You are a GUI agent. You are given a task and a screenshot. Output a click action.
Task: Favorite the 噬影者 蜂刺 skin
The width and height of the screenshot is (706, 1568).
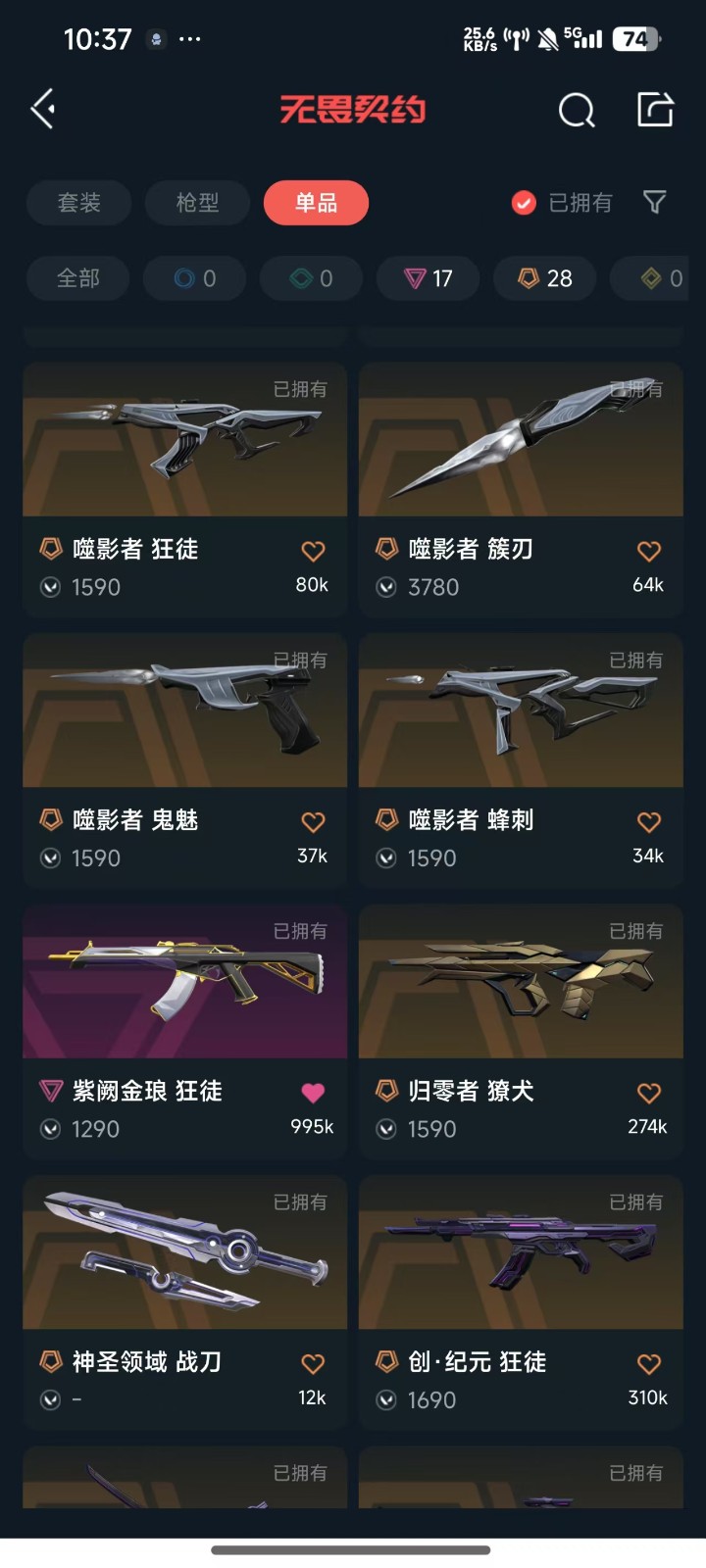[x=649, y=822]
